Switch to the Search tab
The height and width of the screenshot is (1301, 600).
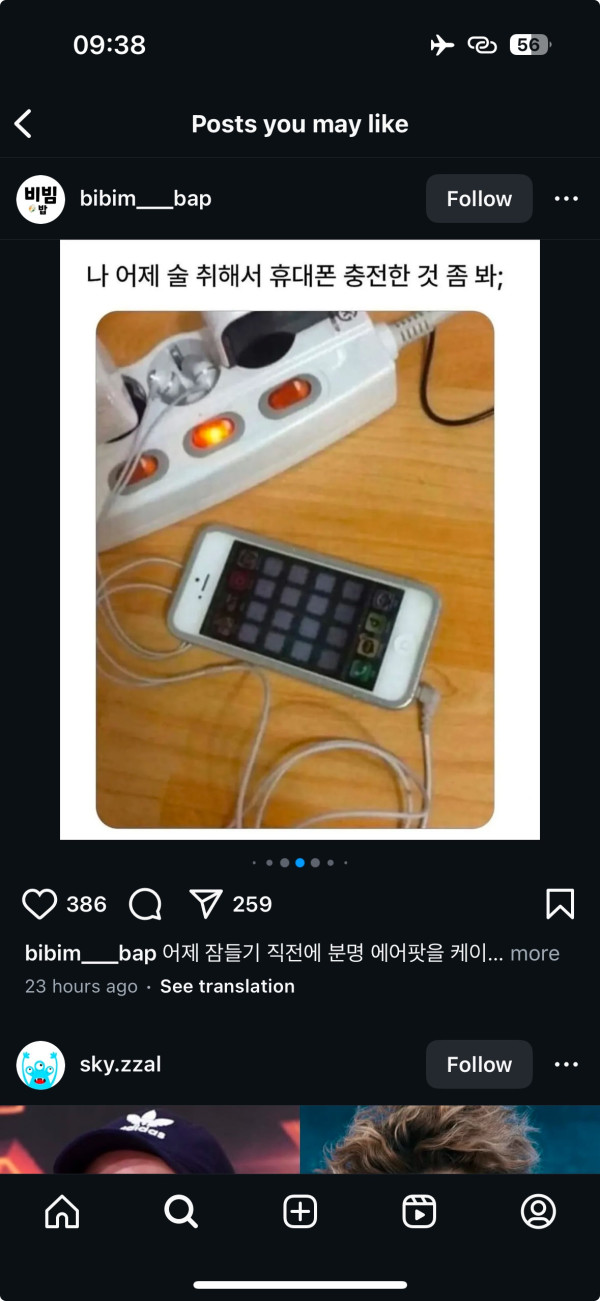181,1212
